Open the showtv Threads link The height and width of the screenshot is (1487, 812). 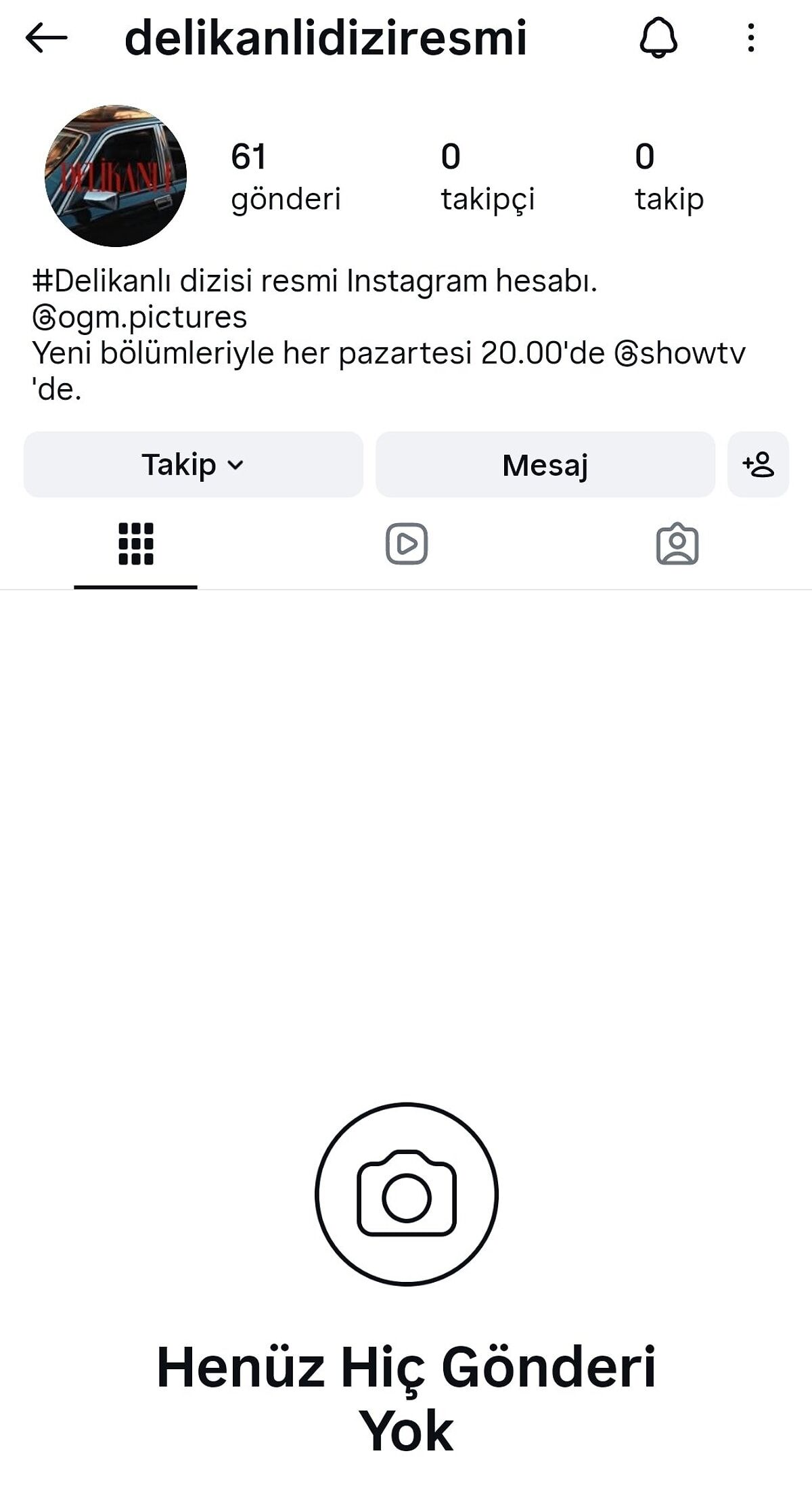coord(679,353)
